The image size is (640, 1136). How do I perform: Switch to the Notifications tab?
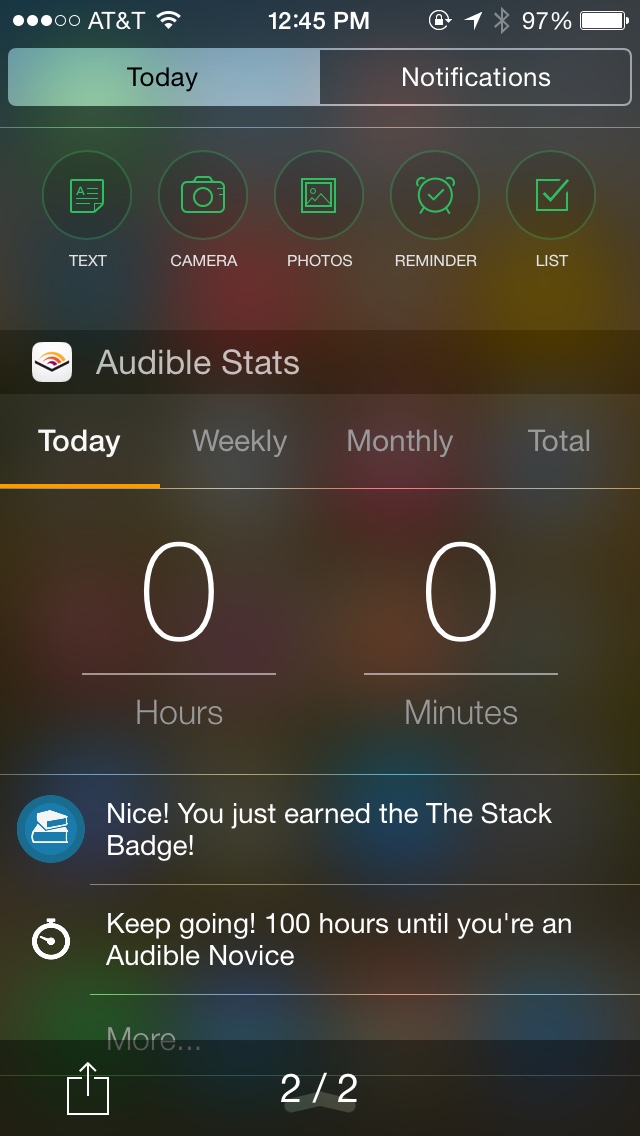click(476, 77)
